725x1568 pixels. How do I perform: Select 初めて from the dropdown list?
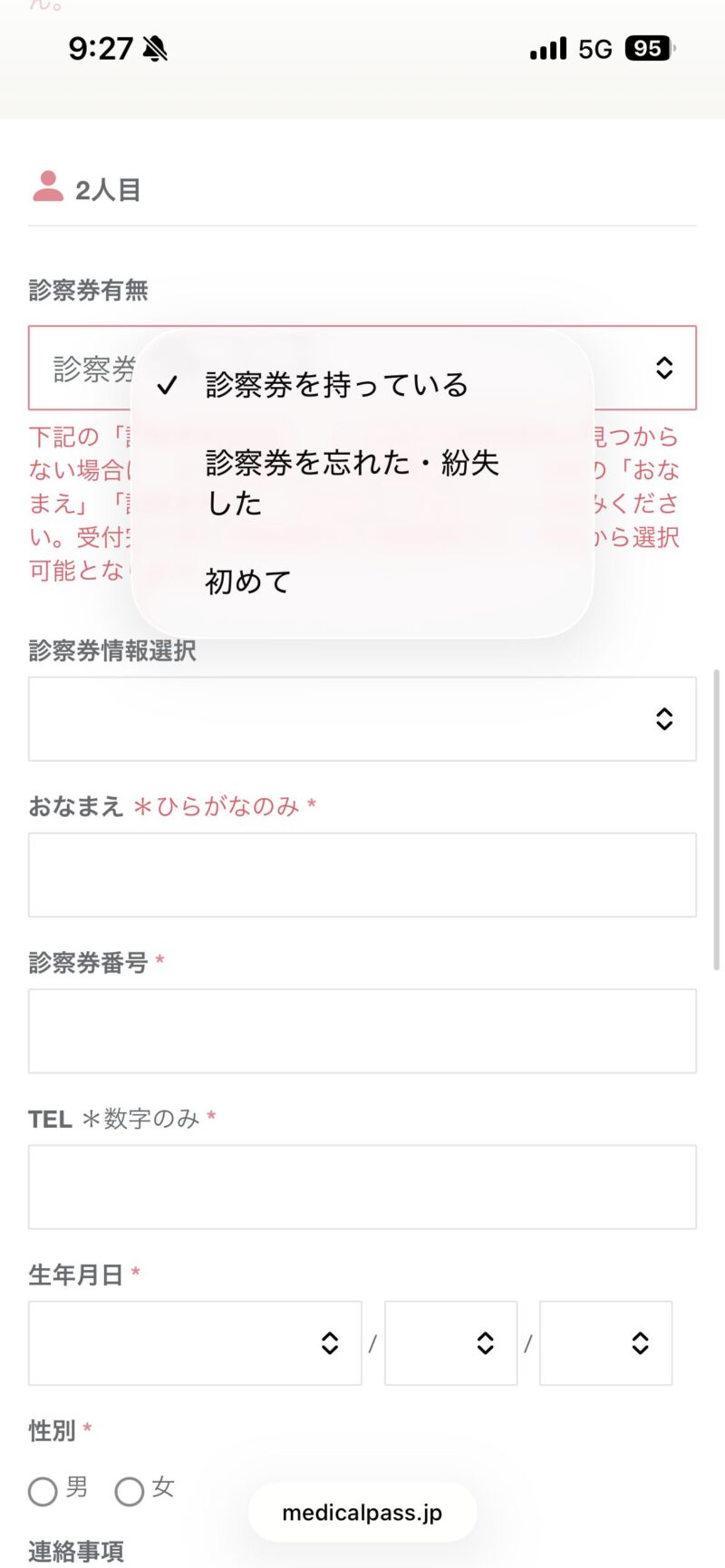[x=248, y=582]
